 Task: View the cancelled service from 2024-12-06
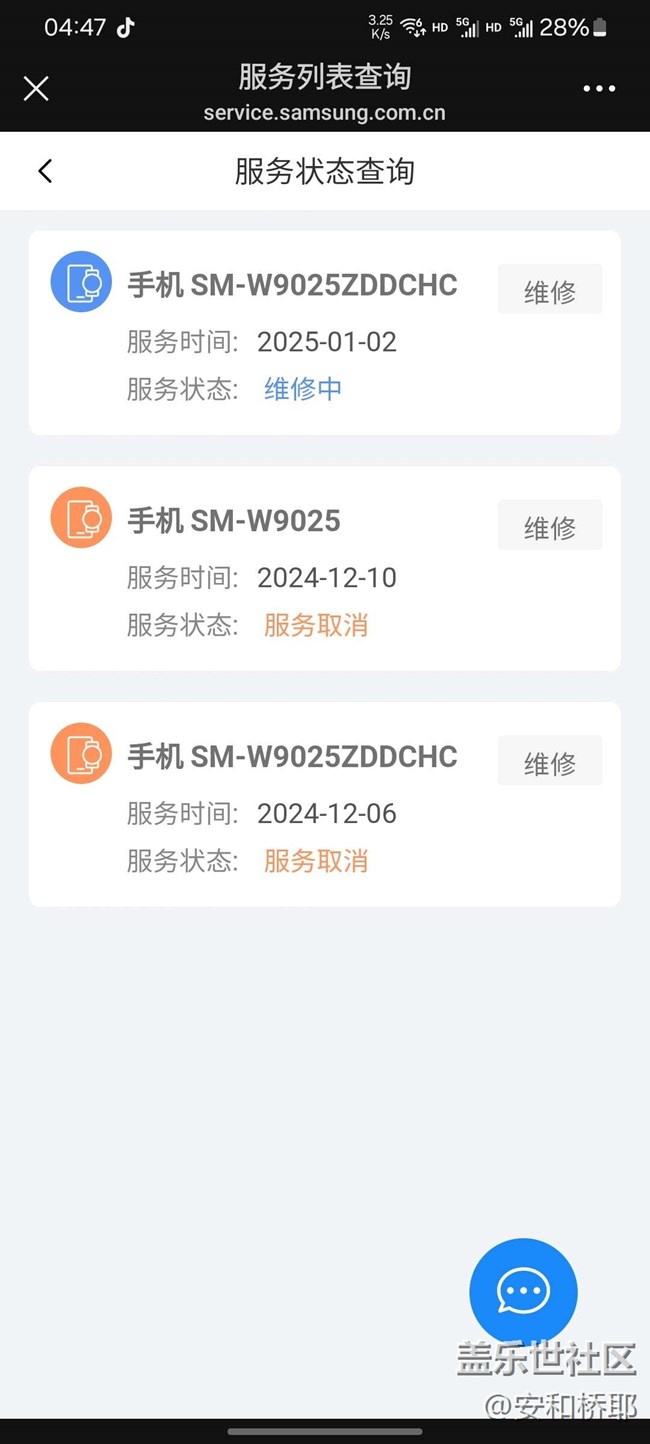(290, 811)
